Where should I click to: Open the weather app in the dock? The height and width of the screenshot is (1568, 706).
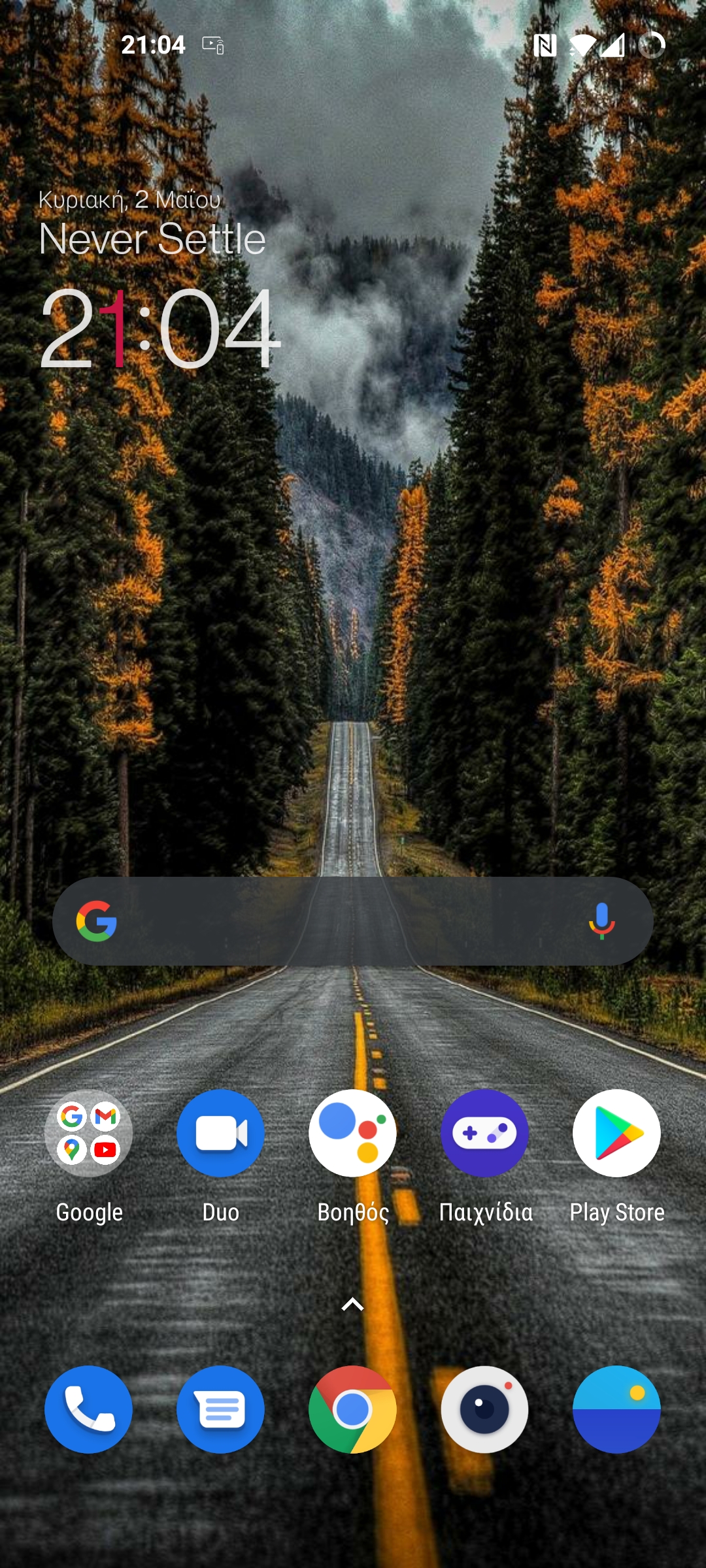(x=616, y=1409)
